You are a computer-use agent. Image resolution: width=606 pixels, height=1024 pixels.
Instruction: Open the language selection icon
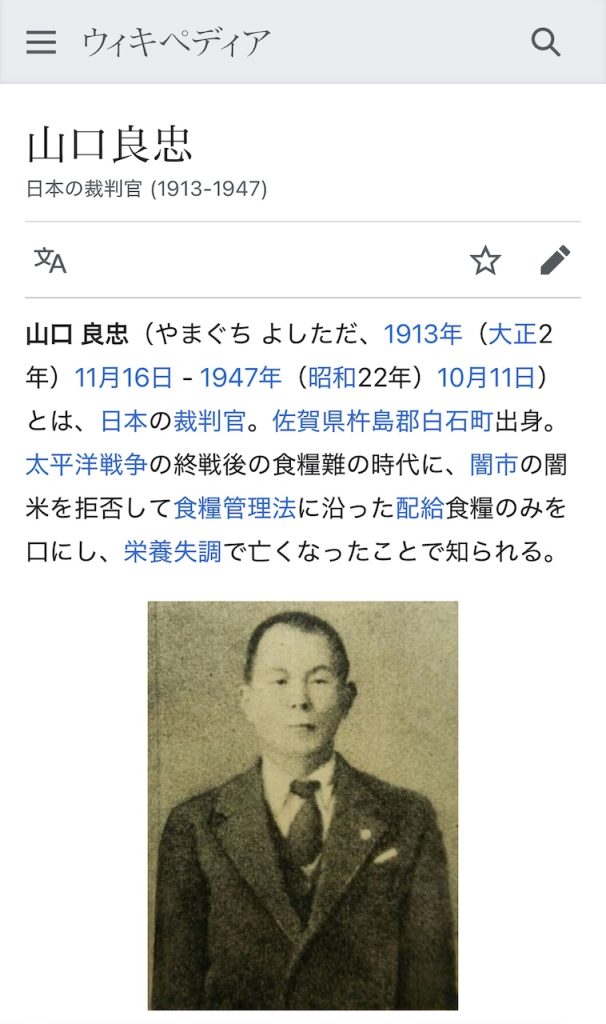(x=50, y=261)
